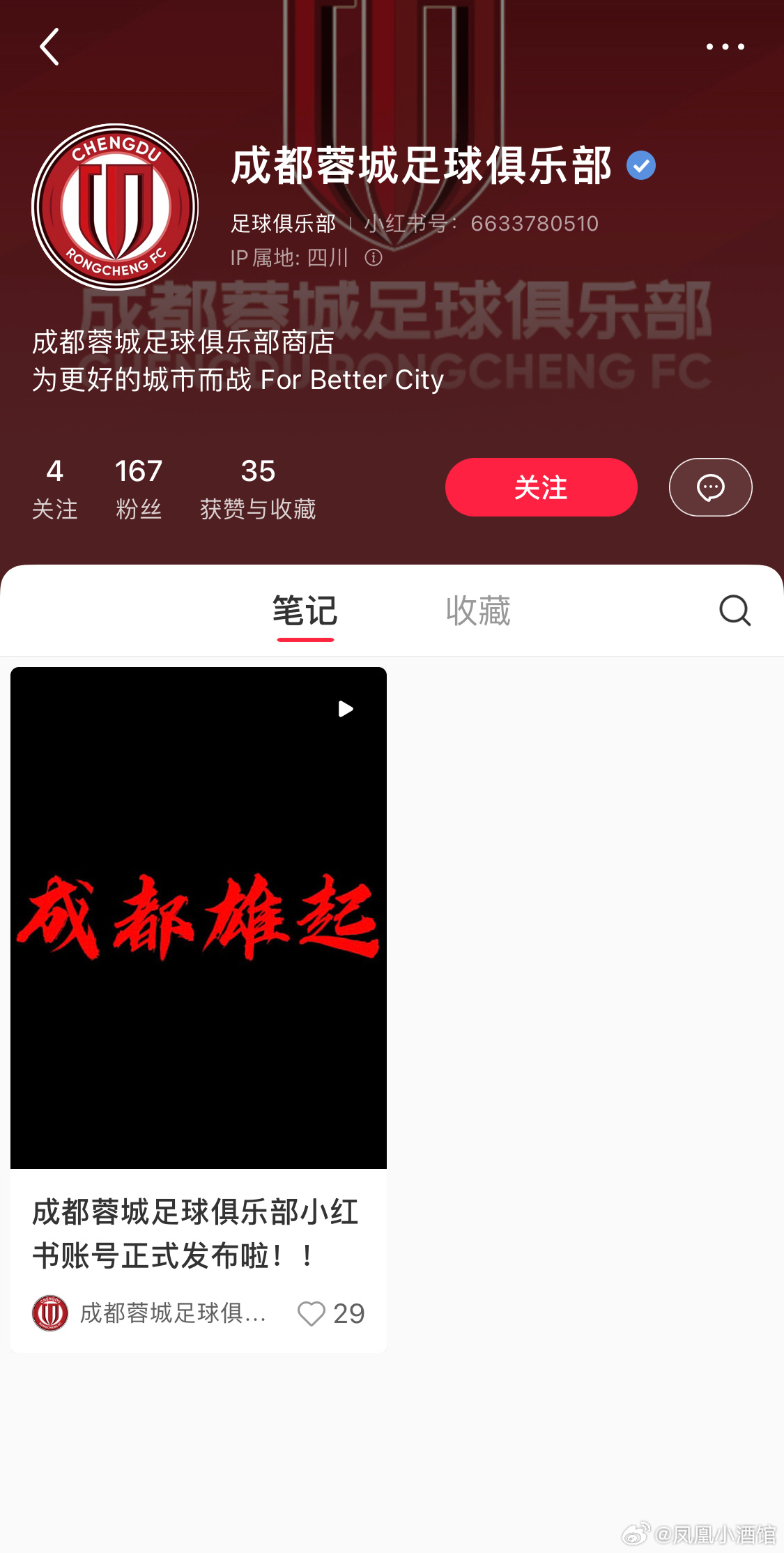Open the 167 粉丝 followers list
This screenshot has width=784, height=1553.
(139, 489)
